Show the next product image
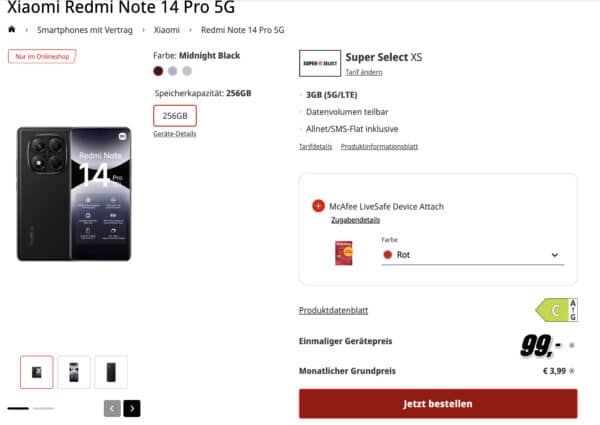Image resolution: width=600 pixels, height=425 pixels. tap(132, 408)
